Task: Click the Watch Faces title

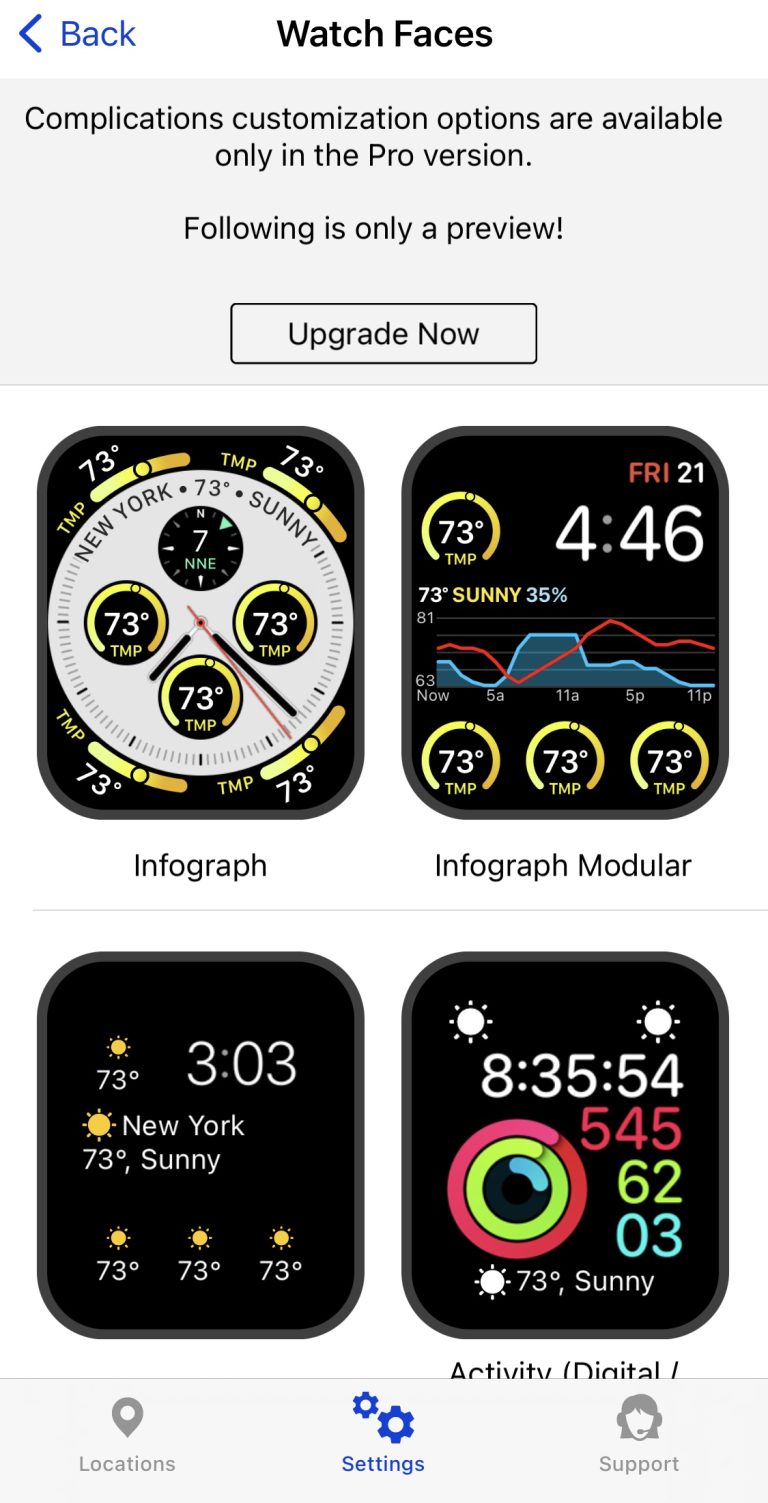Action: coord(384,33)
